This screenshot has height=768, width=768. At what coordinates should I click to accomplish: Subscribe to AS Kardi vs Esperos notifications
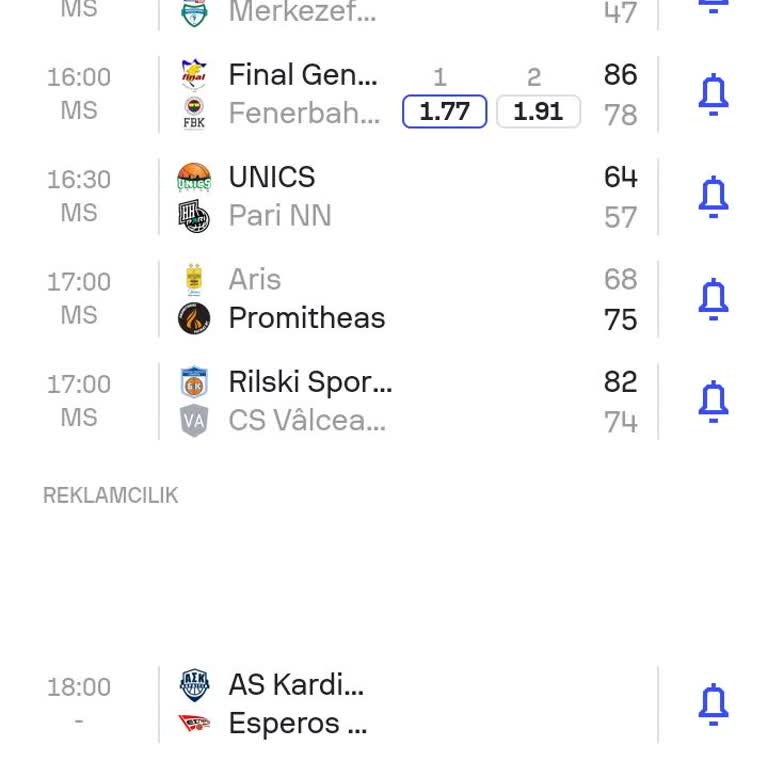tap(713, 704)
